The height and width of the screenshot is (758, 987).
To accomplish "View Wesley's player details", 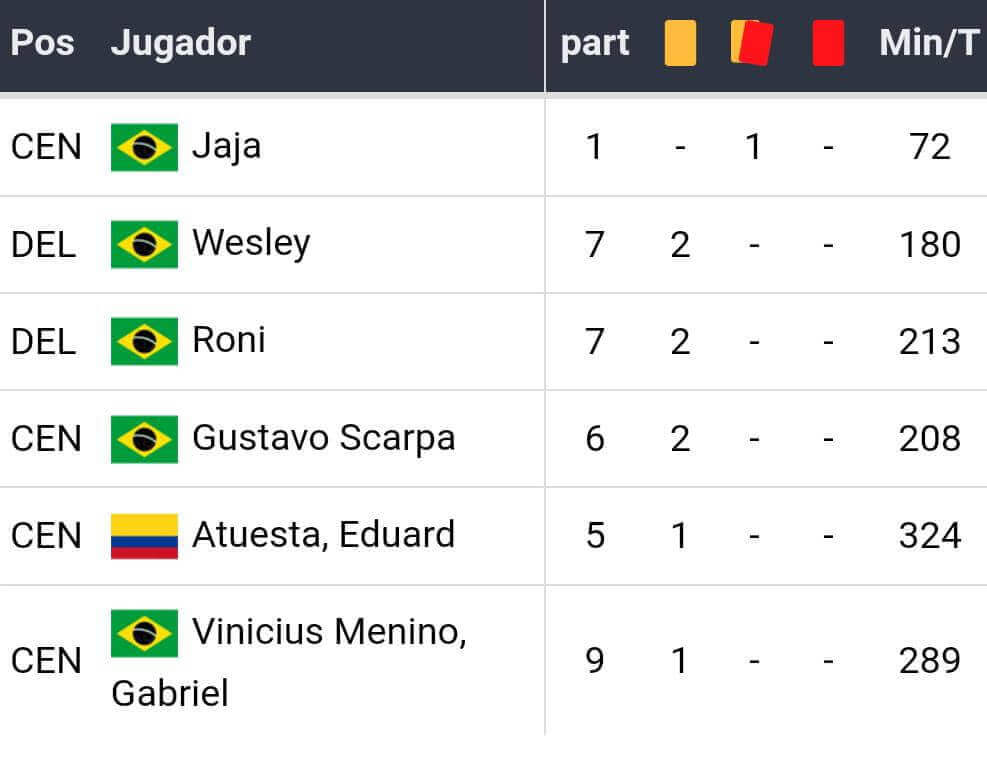I will pos(251,243).
